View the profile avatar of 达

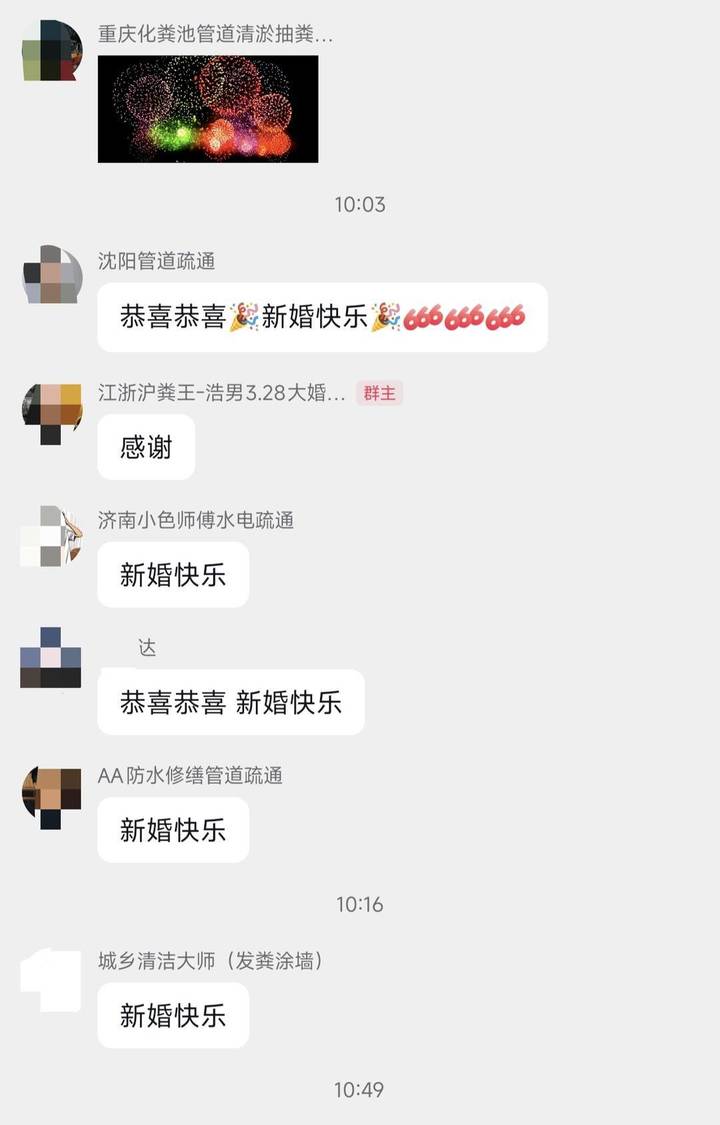[x=51, y=658]
